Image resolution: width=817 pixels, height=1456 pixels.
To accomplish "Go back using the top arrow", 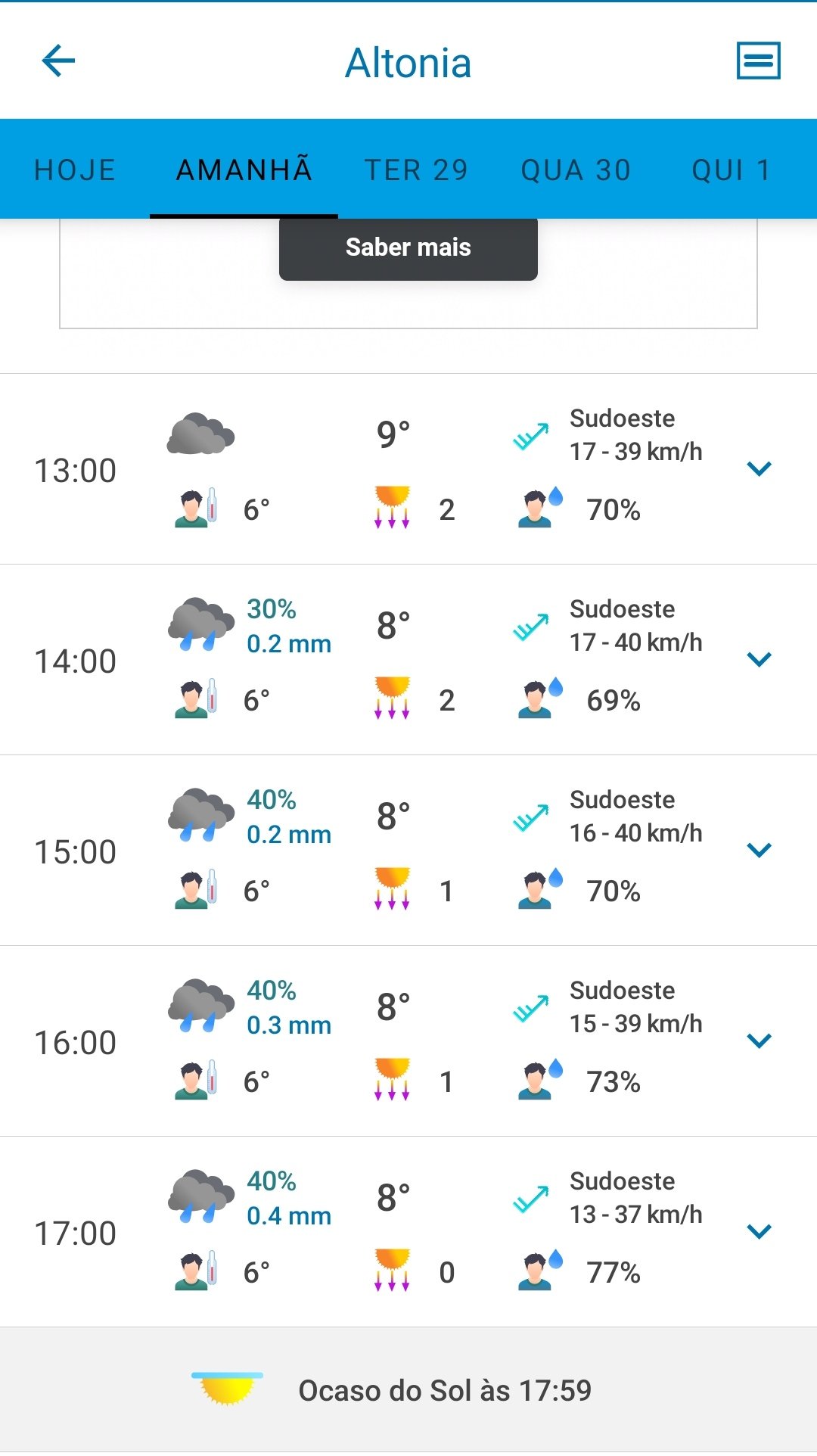I will pyautogui.click(x=58, y=61).
